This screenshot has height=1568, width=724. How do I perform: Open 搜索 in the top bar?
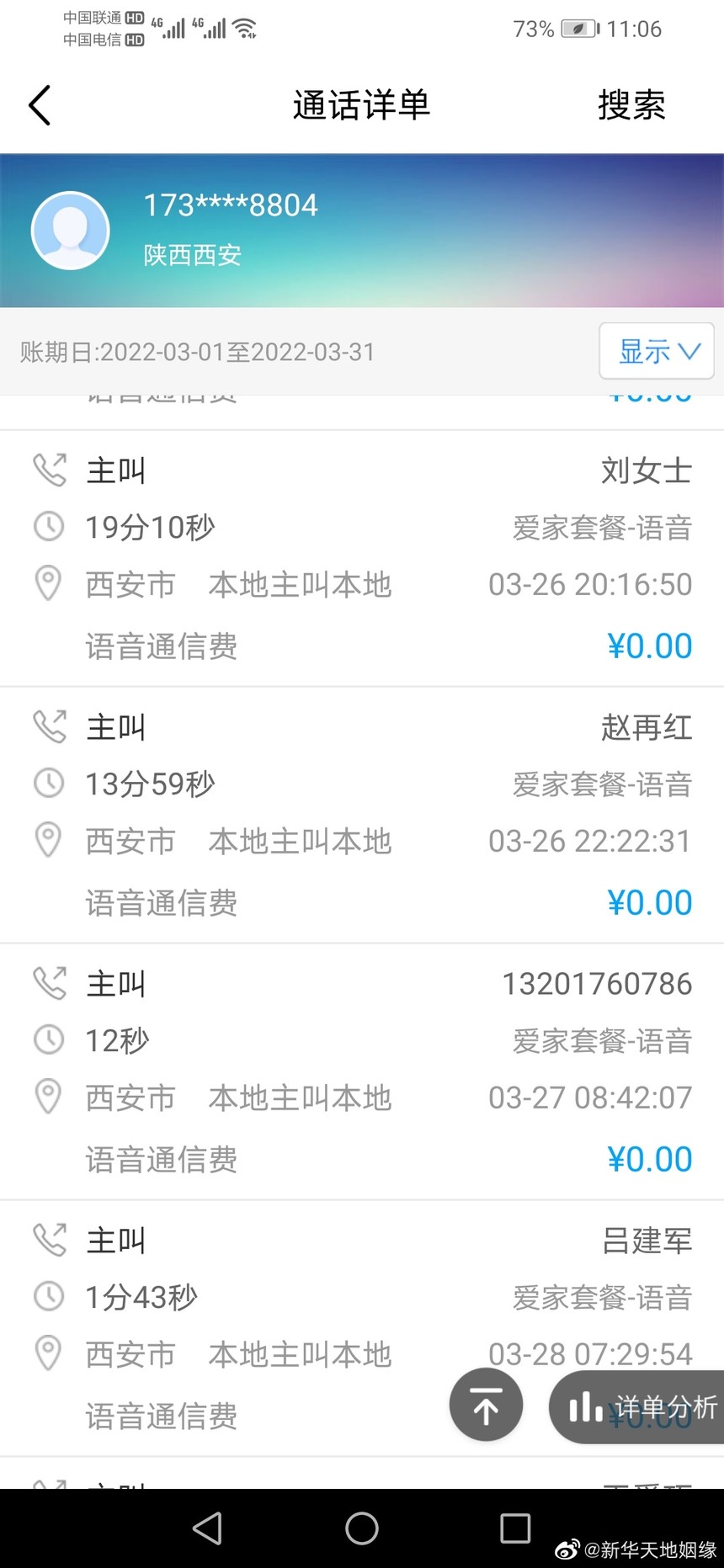[x=631, y=105]
